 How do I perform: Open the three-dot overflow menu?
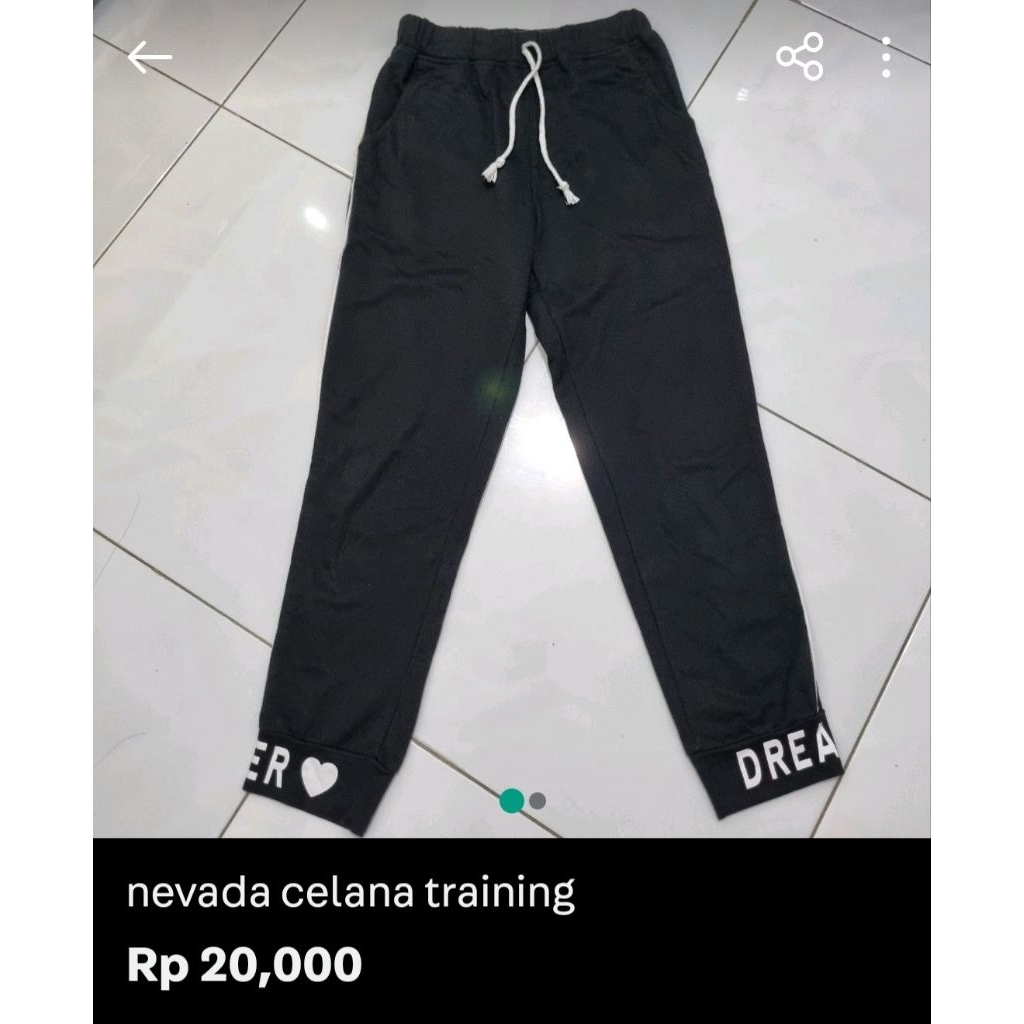(886, 57)
